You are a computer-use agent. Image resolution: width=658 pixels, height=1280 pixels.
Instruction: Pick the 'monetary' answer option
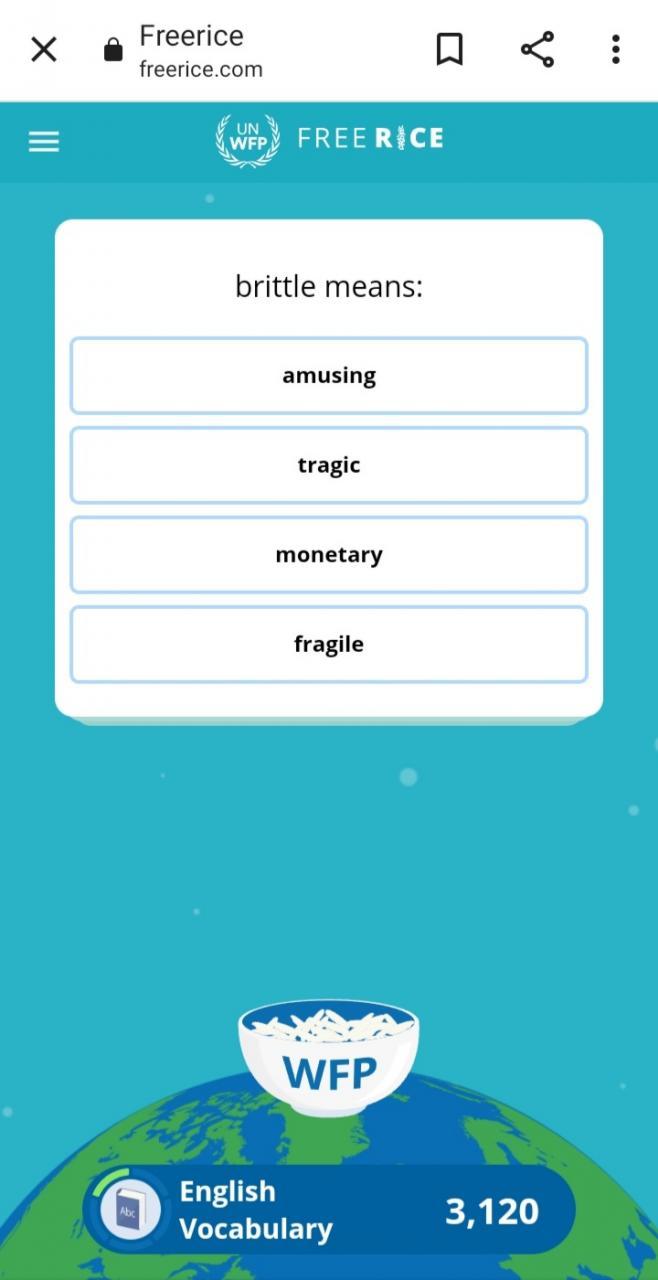click(329, 555)
